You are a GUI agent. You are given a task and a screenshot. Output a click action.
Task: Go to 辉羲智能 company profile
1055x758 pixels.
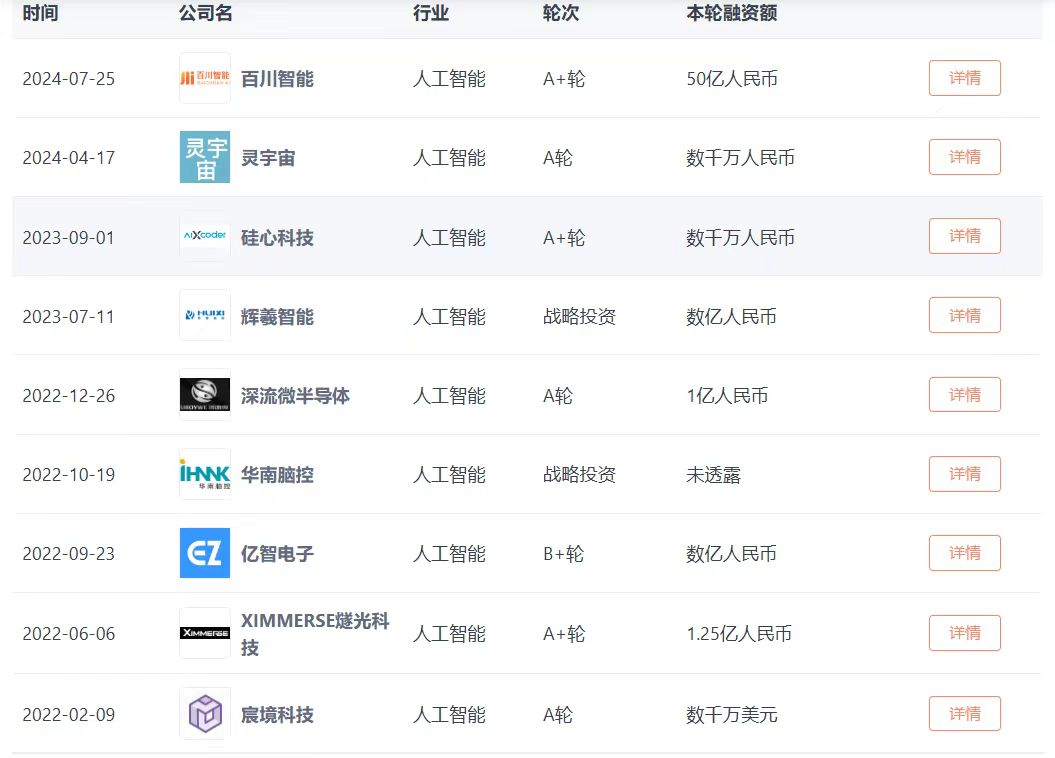(277, 317)
